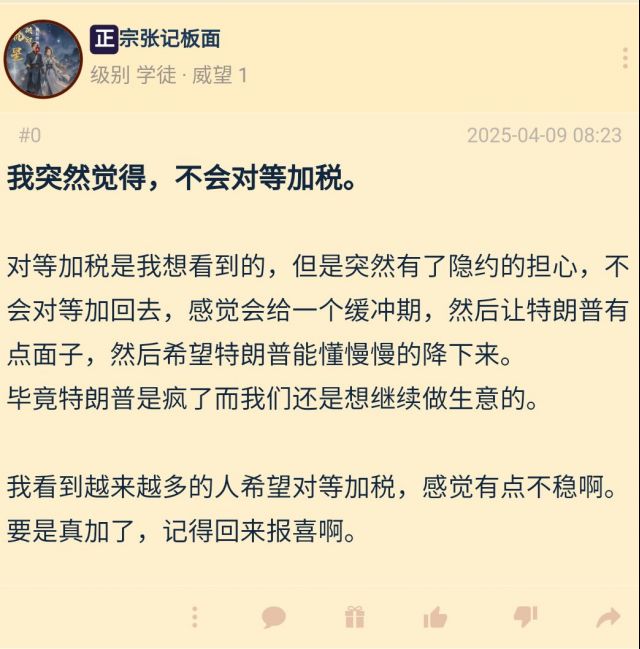Send a gift to the poster
This screenshot has height=649, width=640.
click(x=354, y=618)
